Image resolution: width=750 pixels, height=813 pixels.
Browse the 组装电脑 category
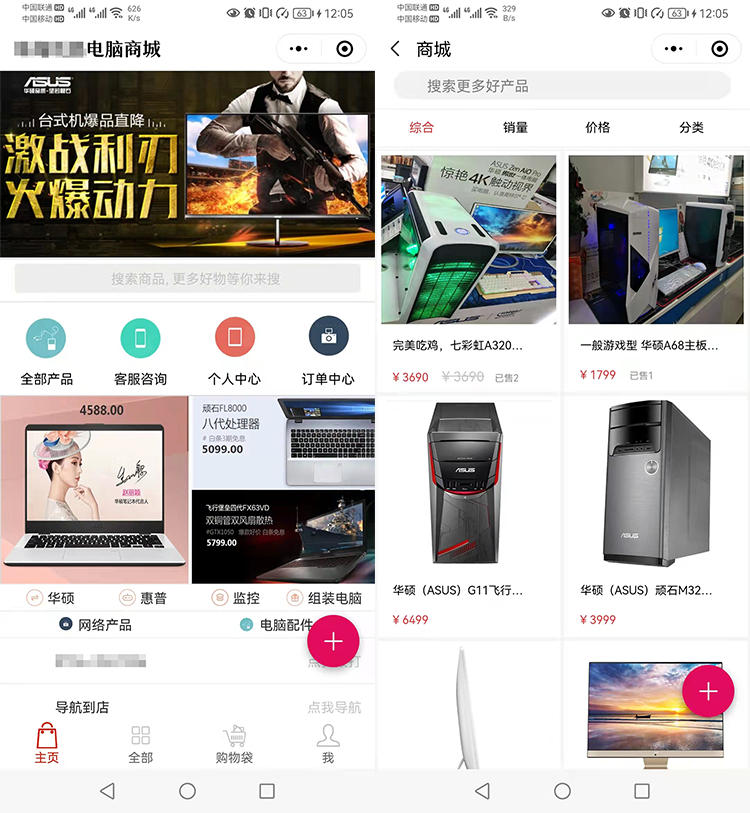pos(324,598)
